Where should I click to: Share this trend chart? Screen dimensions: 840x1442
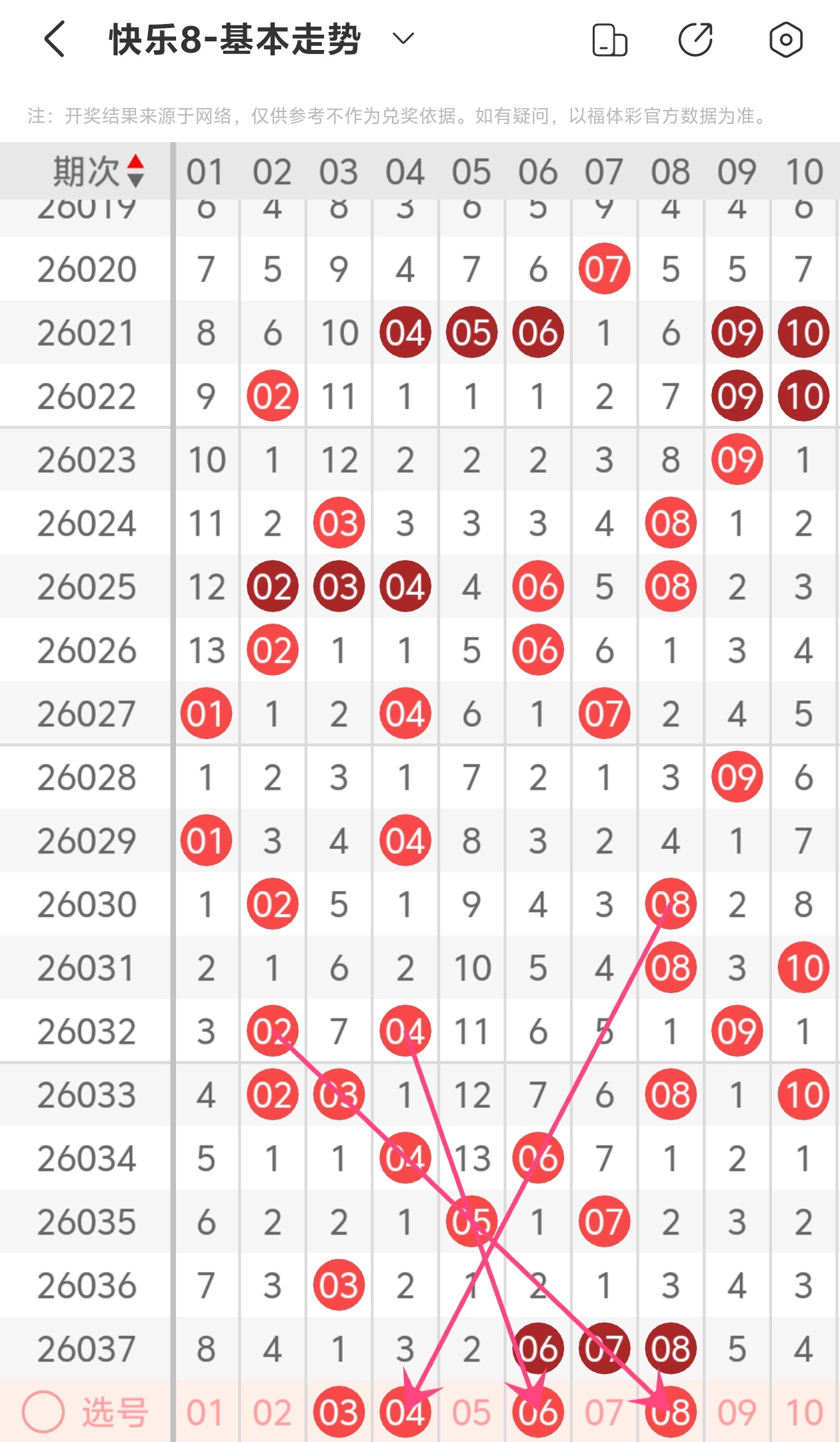[696, 40]
